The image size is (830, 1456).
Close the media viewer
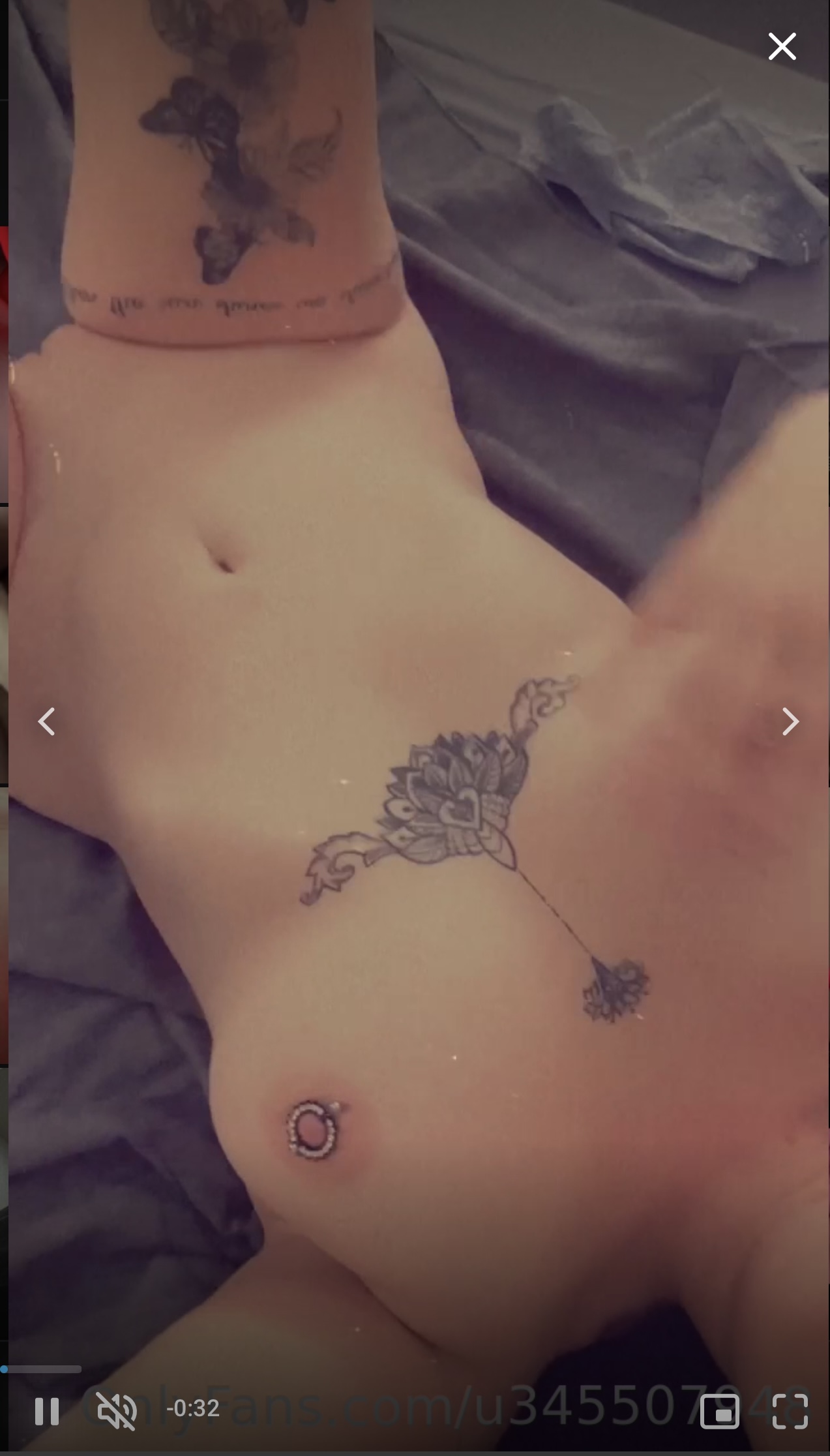pyautogui.click(x=782, y=47)
